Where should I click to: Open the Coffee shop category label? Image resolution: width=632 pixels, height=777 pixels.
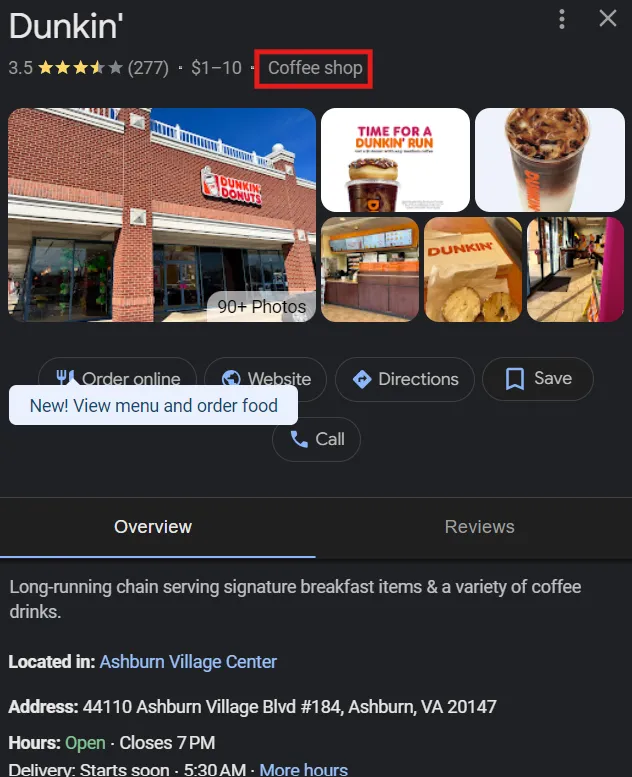click(315, 68)
